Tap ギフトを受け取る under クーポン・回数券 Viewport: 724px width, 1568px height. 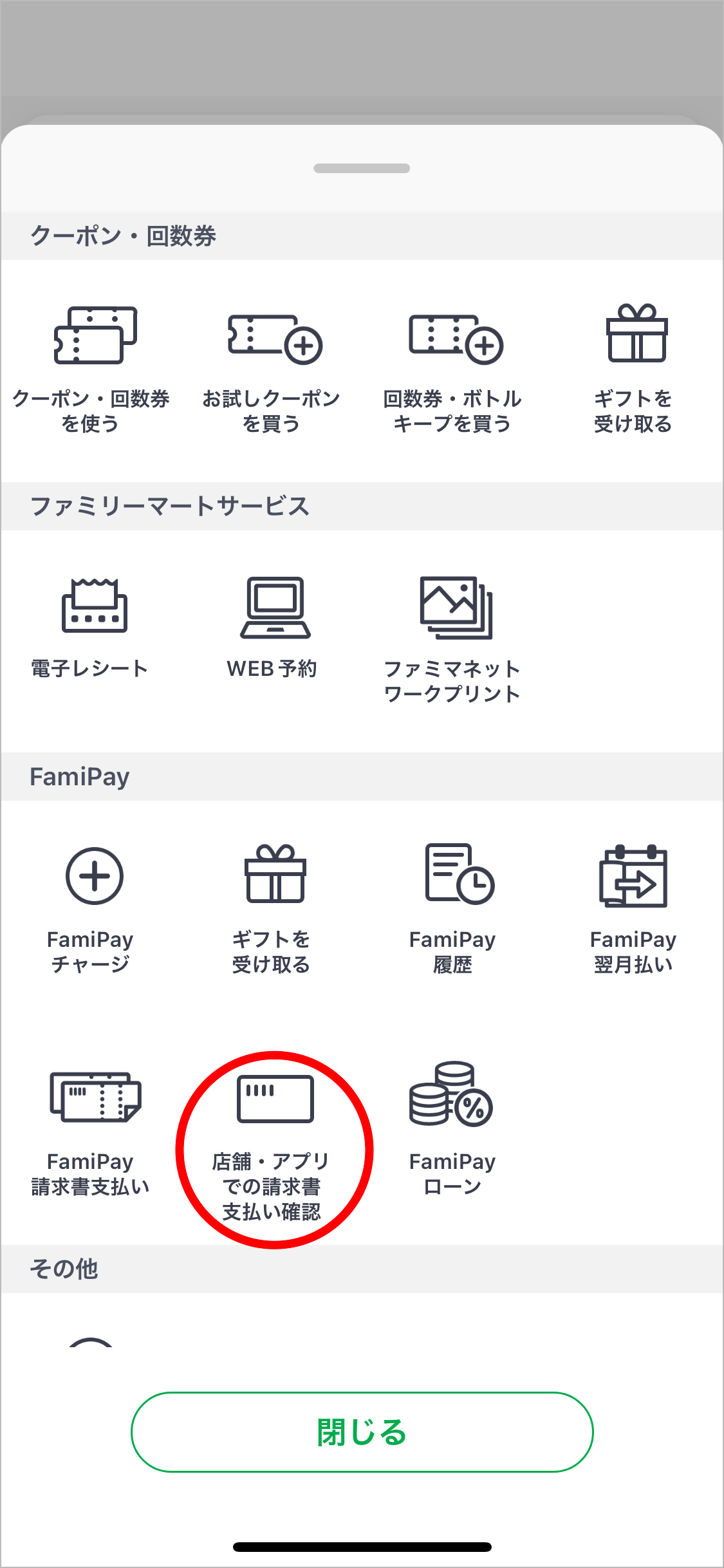coord(633,367)
